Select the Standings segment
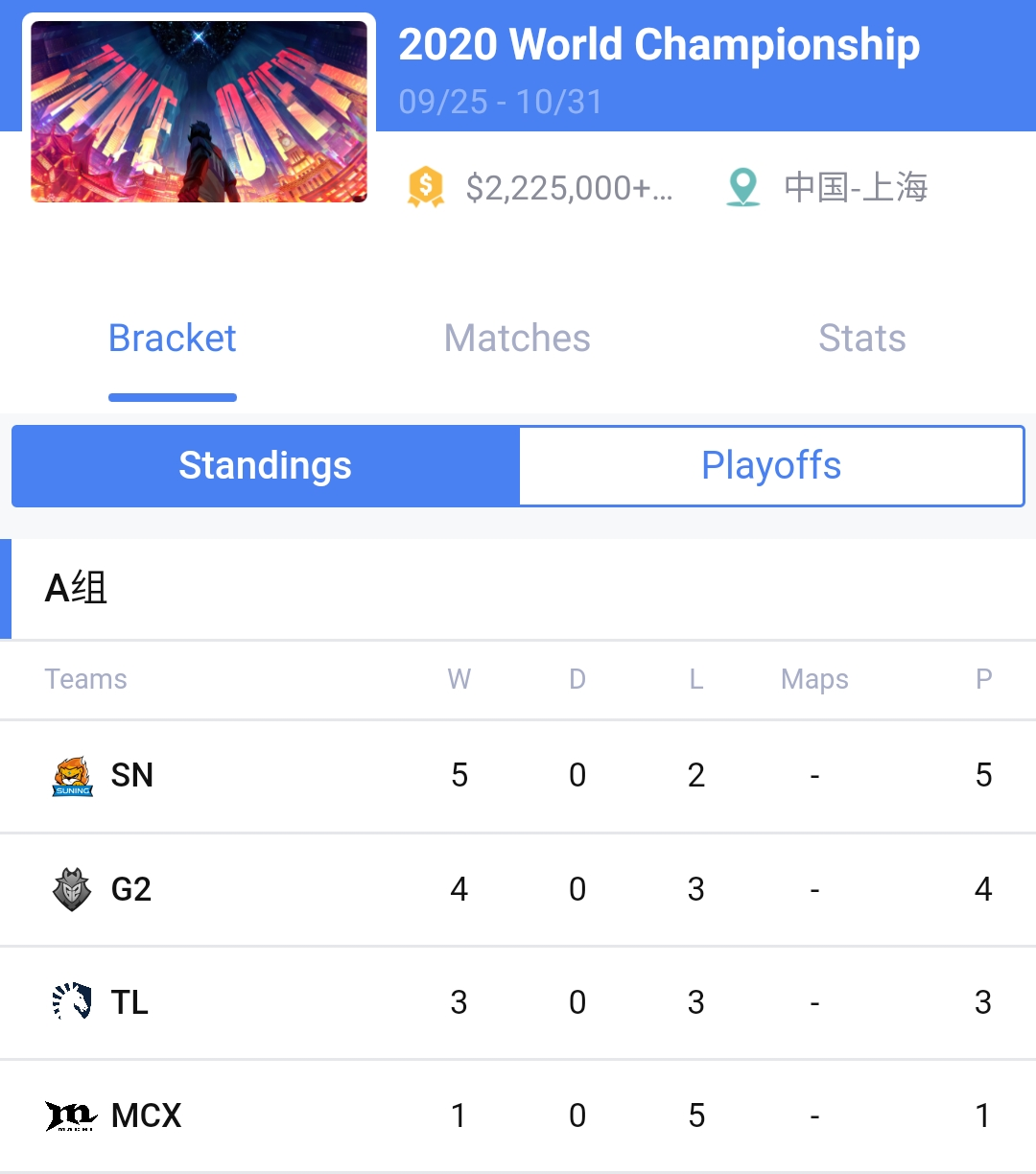Image resolution: width=1036 pixels, height=1174 pixels. point(266,466)
